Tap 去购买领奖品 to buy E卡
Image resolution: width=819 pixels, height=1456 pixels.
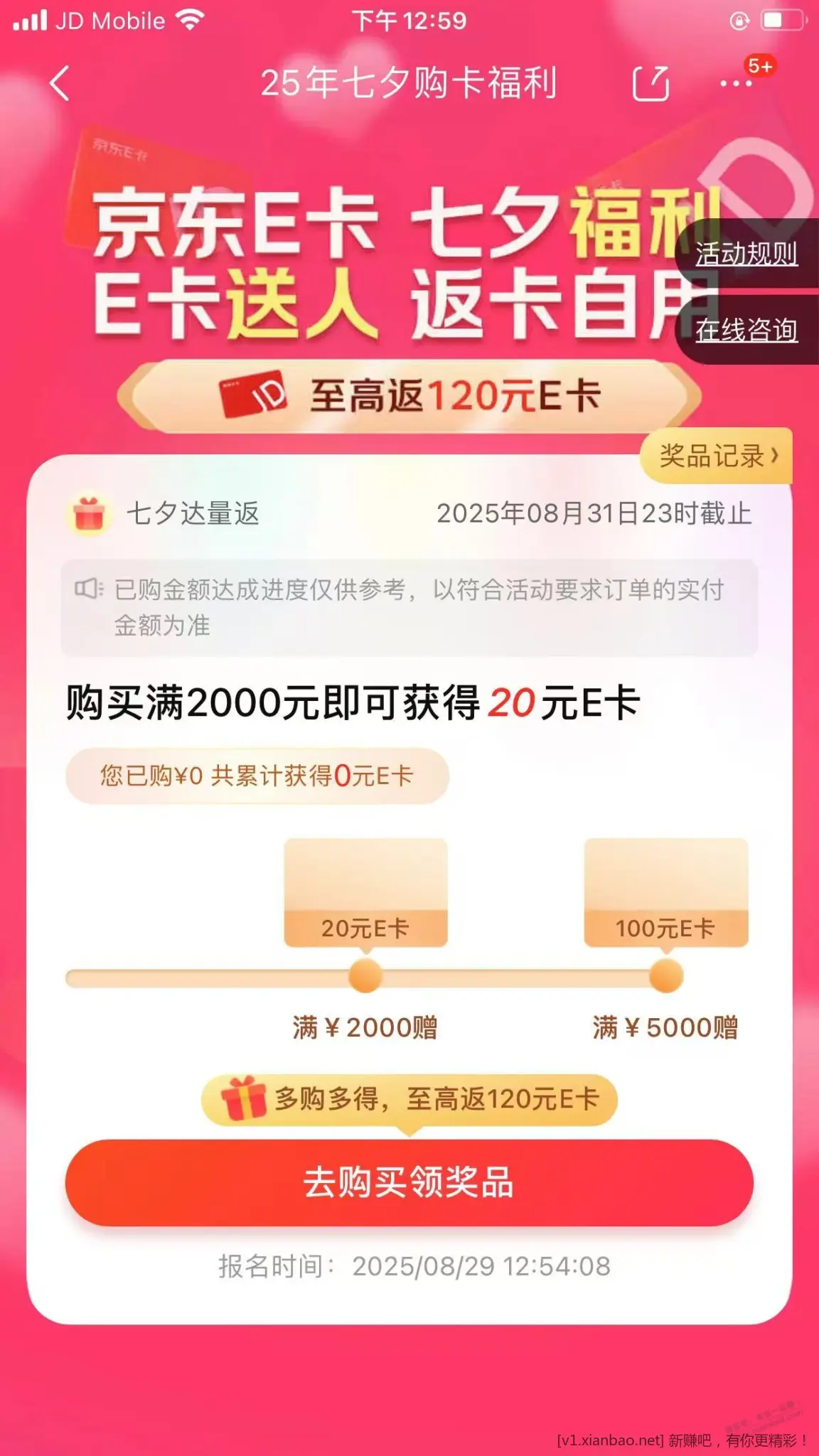tap(409, 1183)
